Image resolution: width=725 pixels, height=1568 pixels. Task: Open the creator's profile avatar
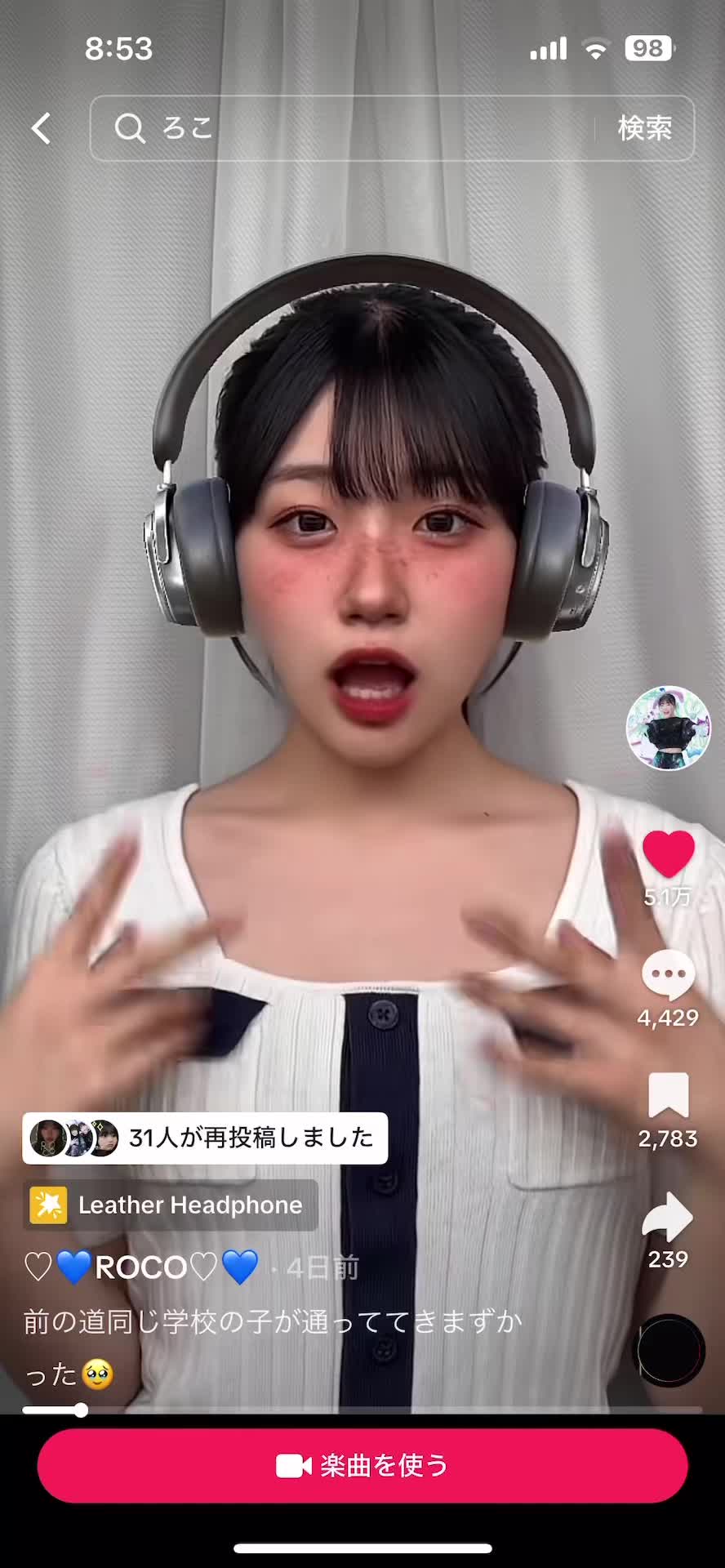pos(668,728)
